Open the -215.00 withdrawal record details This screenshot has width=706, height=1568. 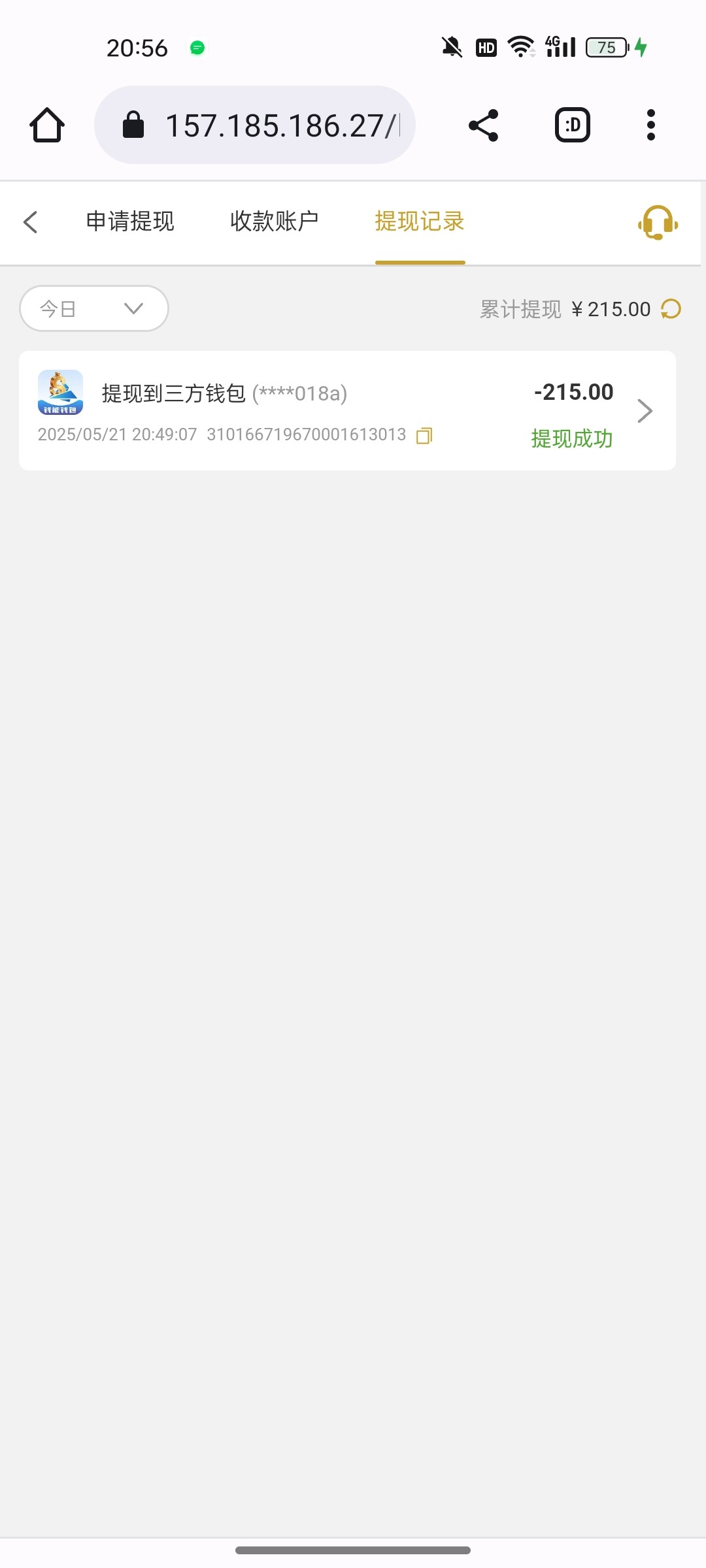click(x=644, y=411)
